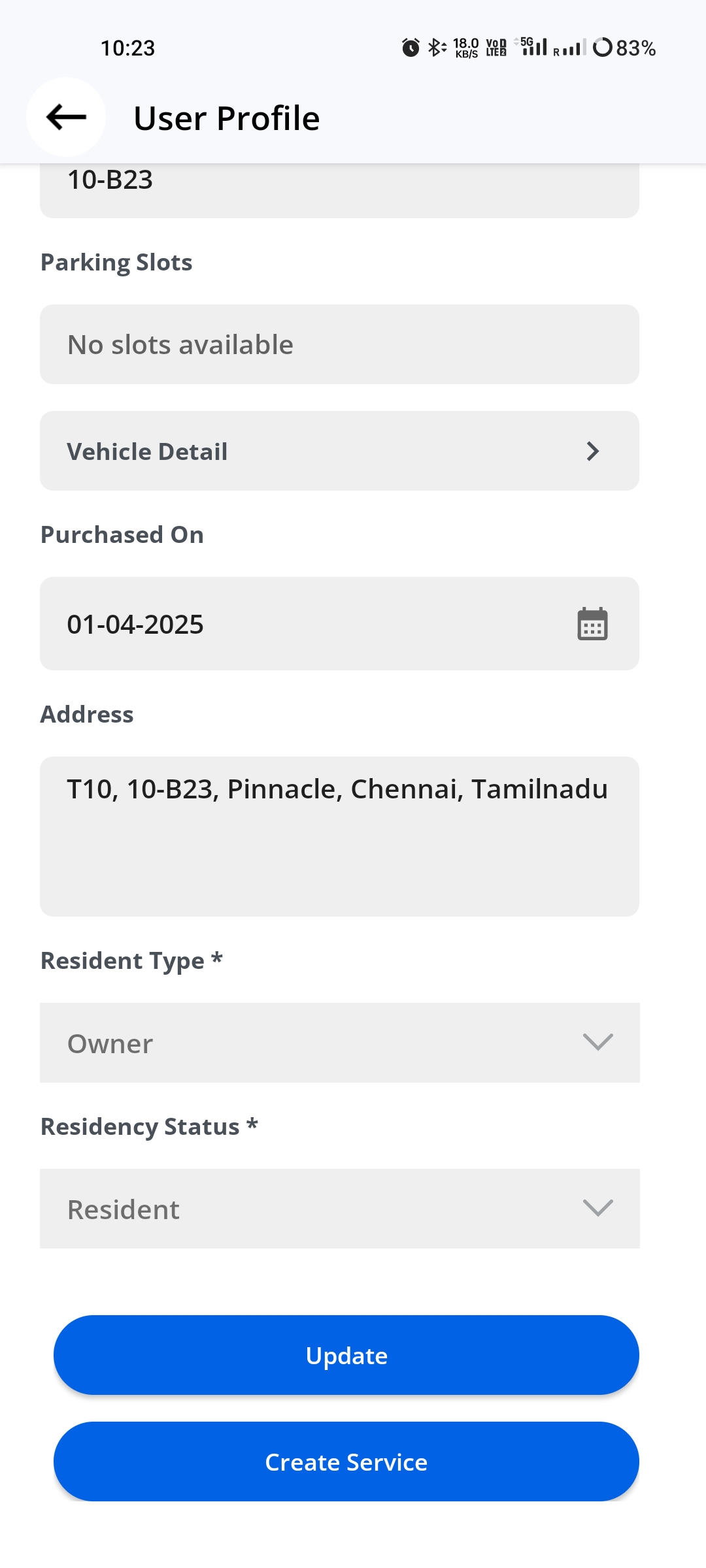Edit the Address text field
Viewport: 706px width, 1568px height.
point(339,836)
